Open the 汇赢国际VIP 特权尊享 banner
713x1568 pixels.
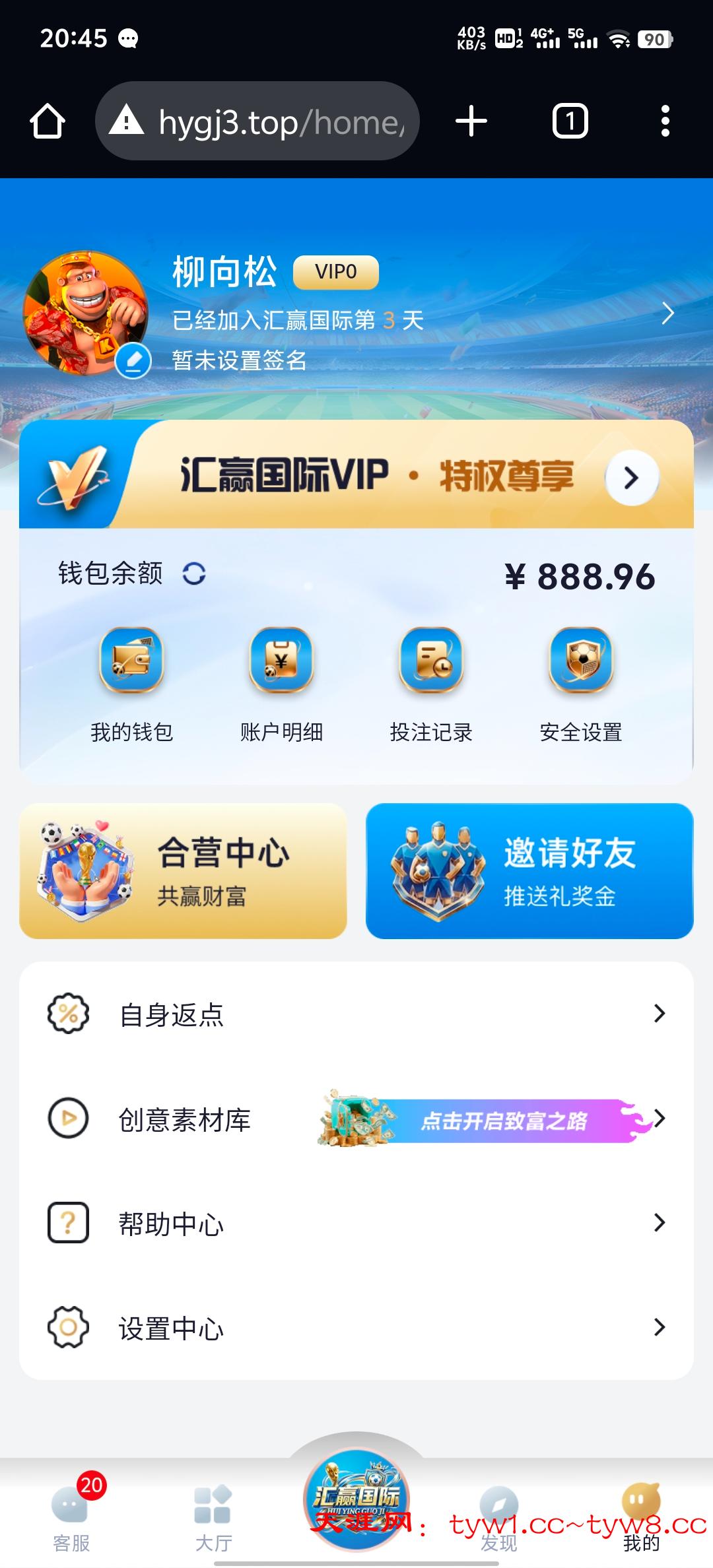[356, 475]
